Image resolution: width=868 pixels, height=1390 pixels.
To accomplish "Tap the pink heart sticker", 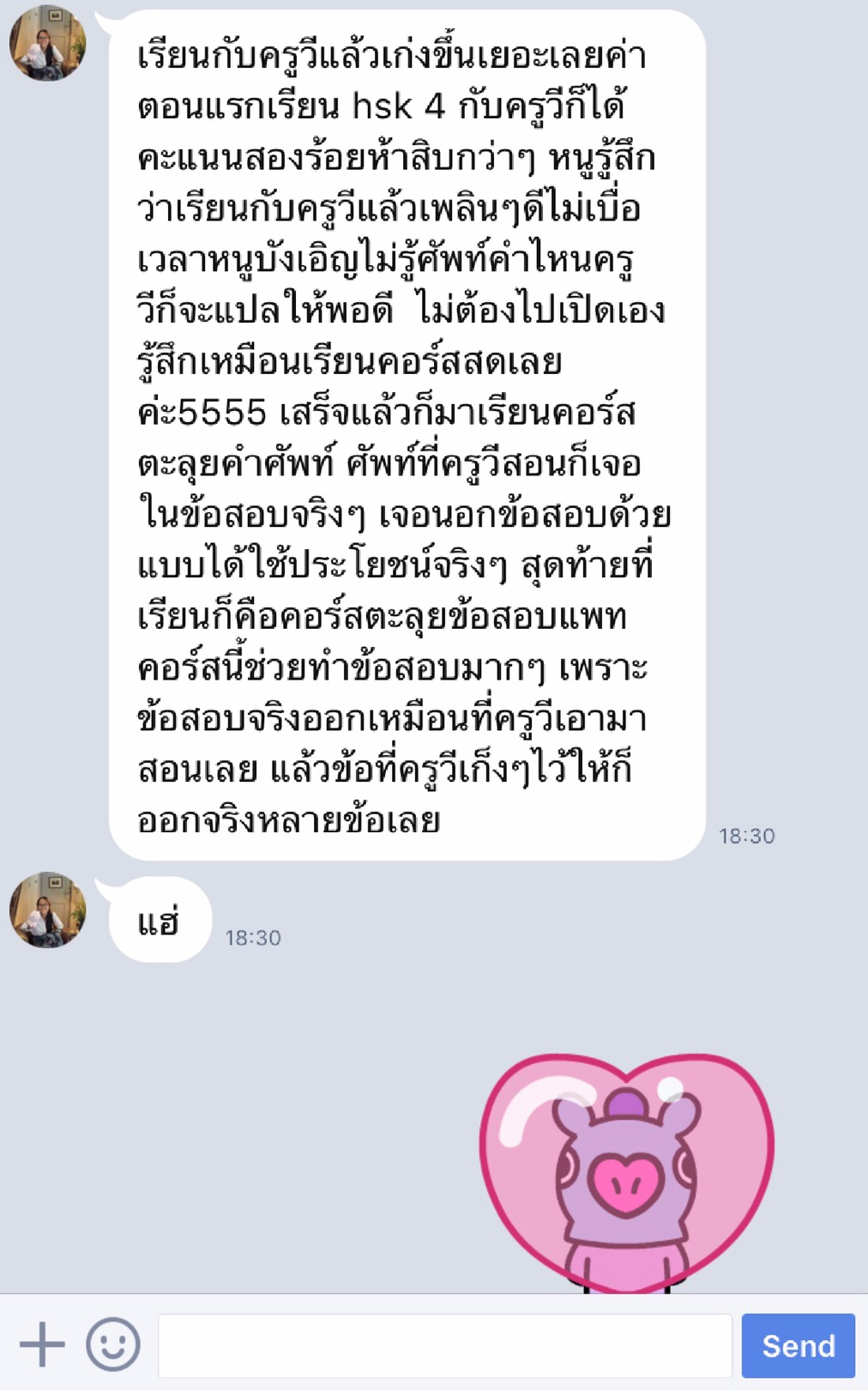I will [627, 1173].
